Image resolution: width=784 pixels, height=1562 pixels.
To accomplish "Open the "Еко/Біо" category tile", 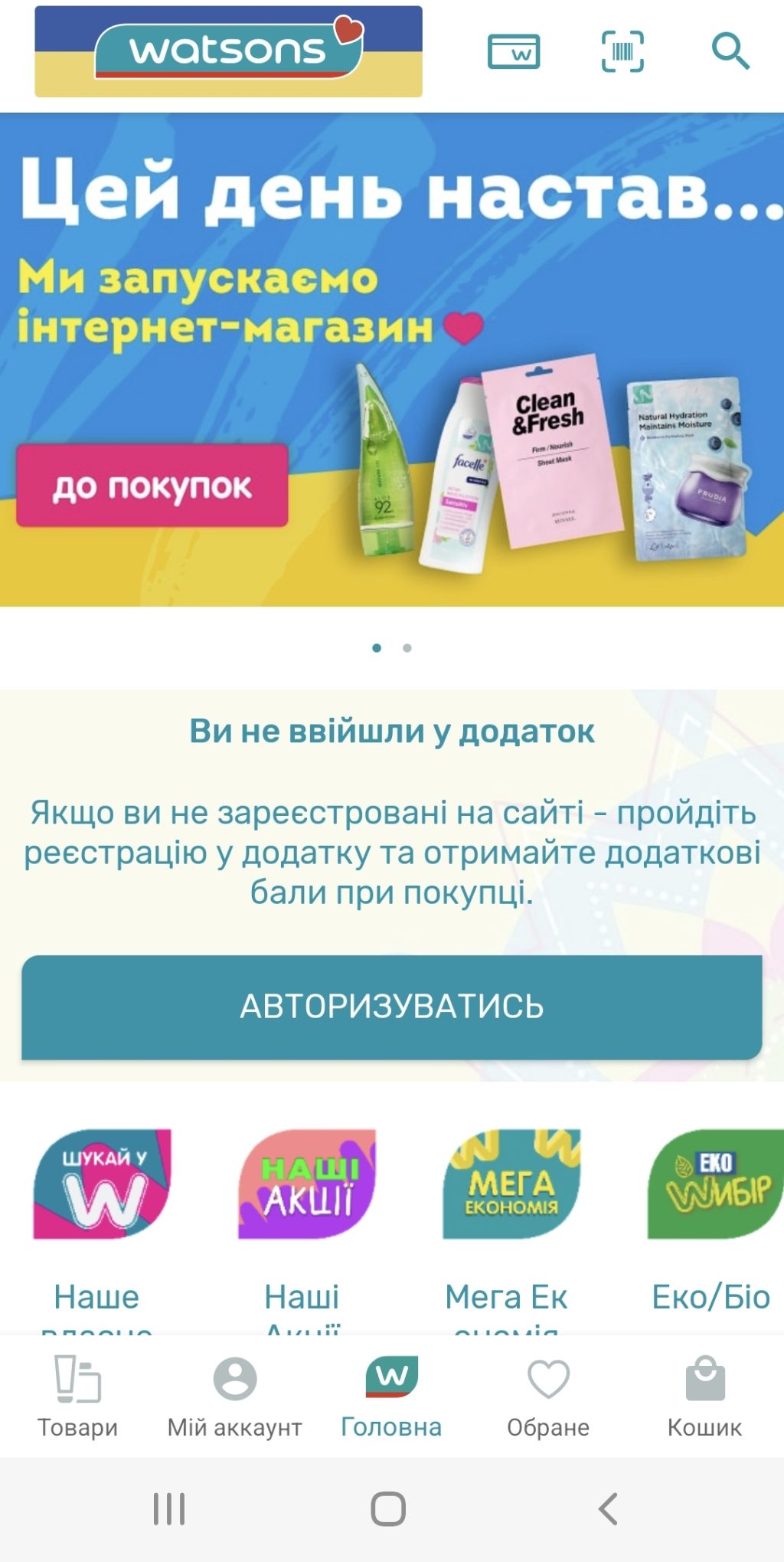I will click(714, 1184).
